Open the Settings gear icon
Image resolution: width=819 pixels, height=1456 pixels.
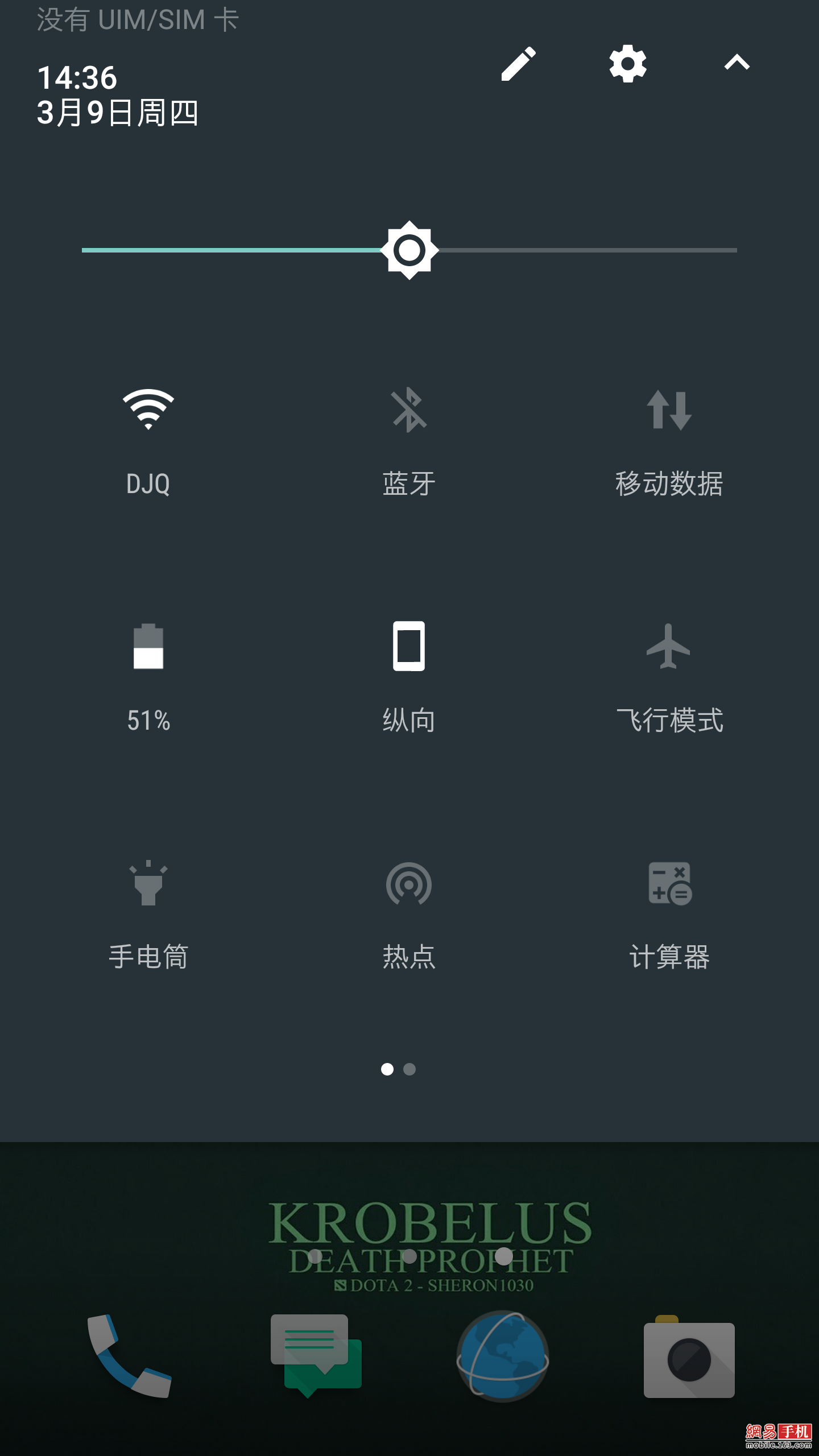point(627,63)
